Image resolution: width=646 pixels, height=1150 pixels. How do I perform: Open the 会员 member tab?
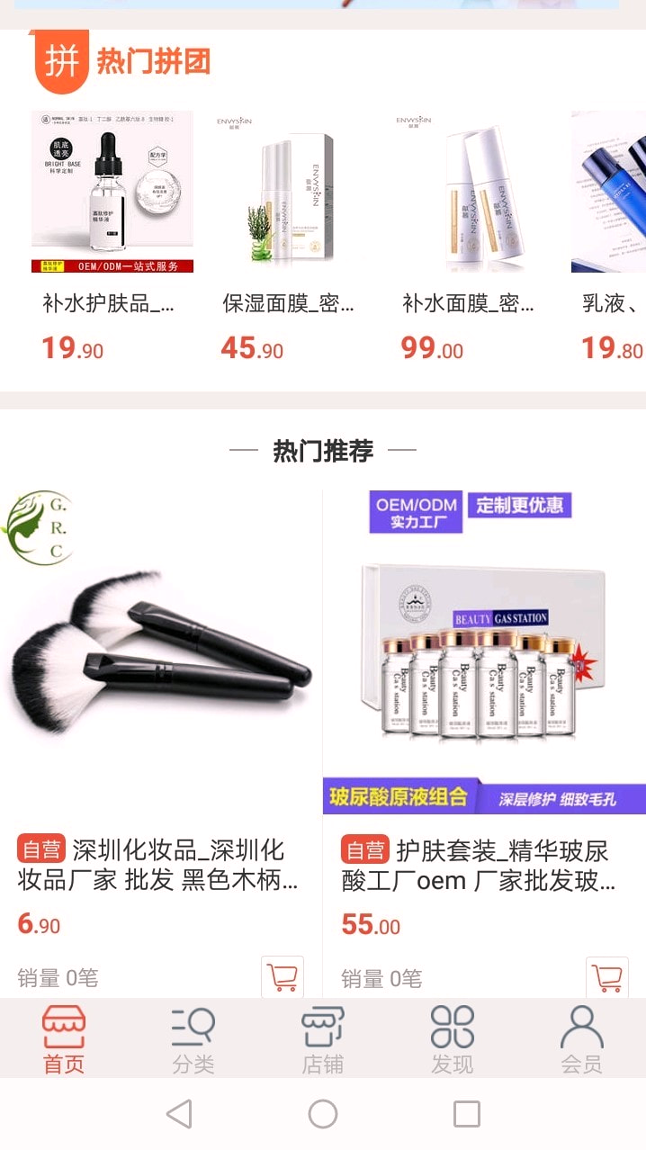581,1040
